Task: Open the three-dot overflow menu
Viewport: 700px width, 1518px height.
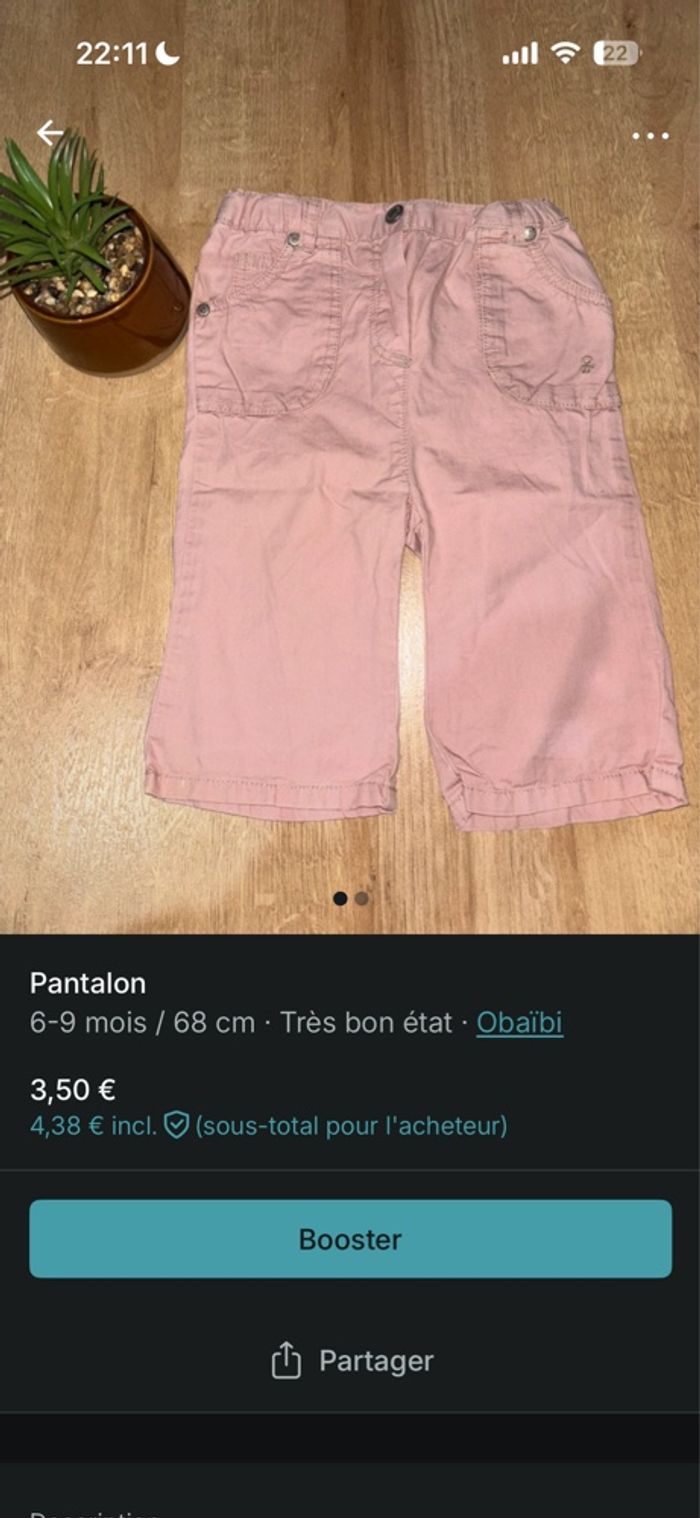Action: [650, 136]
